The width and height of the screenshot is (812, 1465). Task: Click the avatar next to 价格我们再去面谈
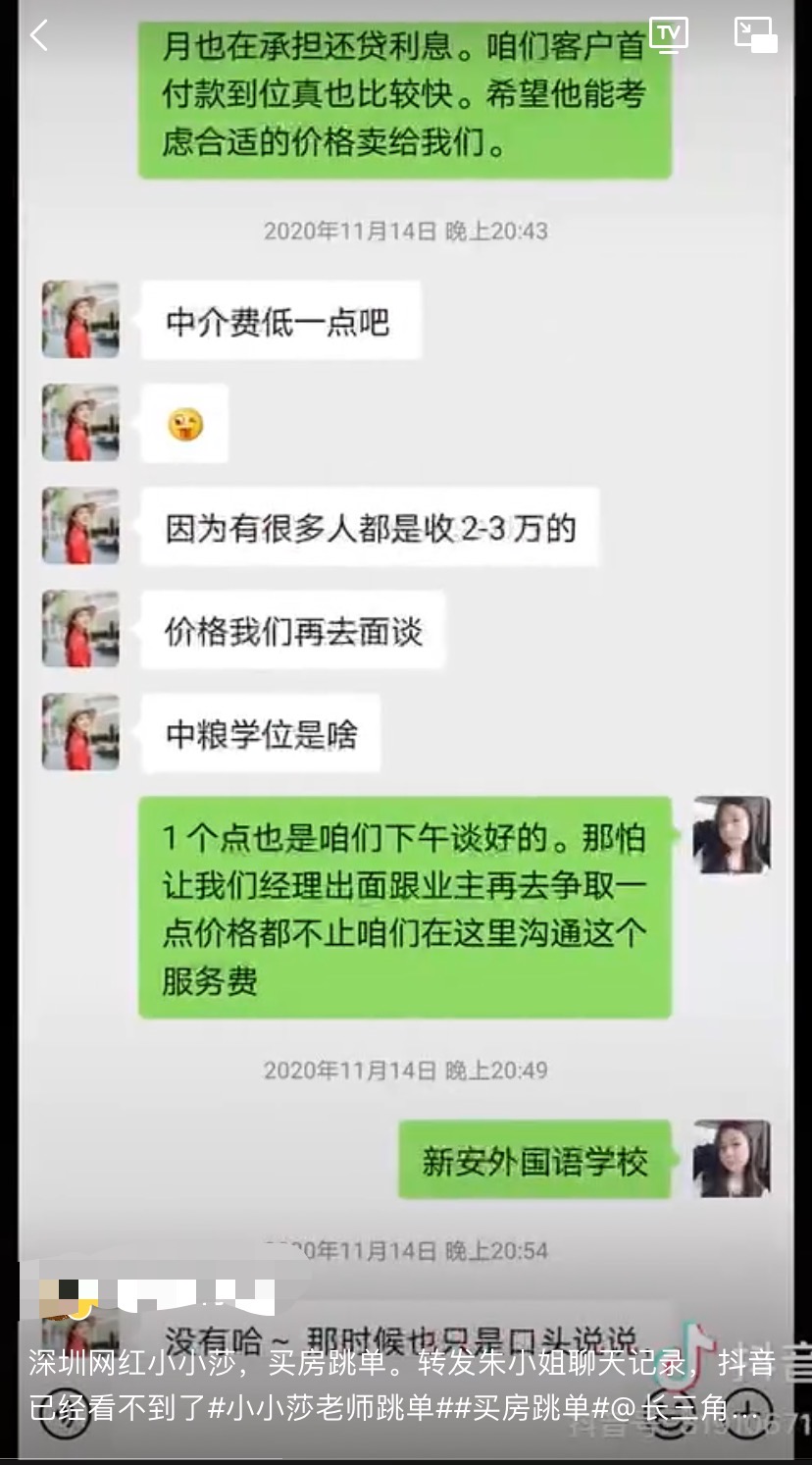(79, 629)
